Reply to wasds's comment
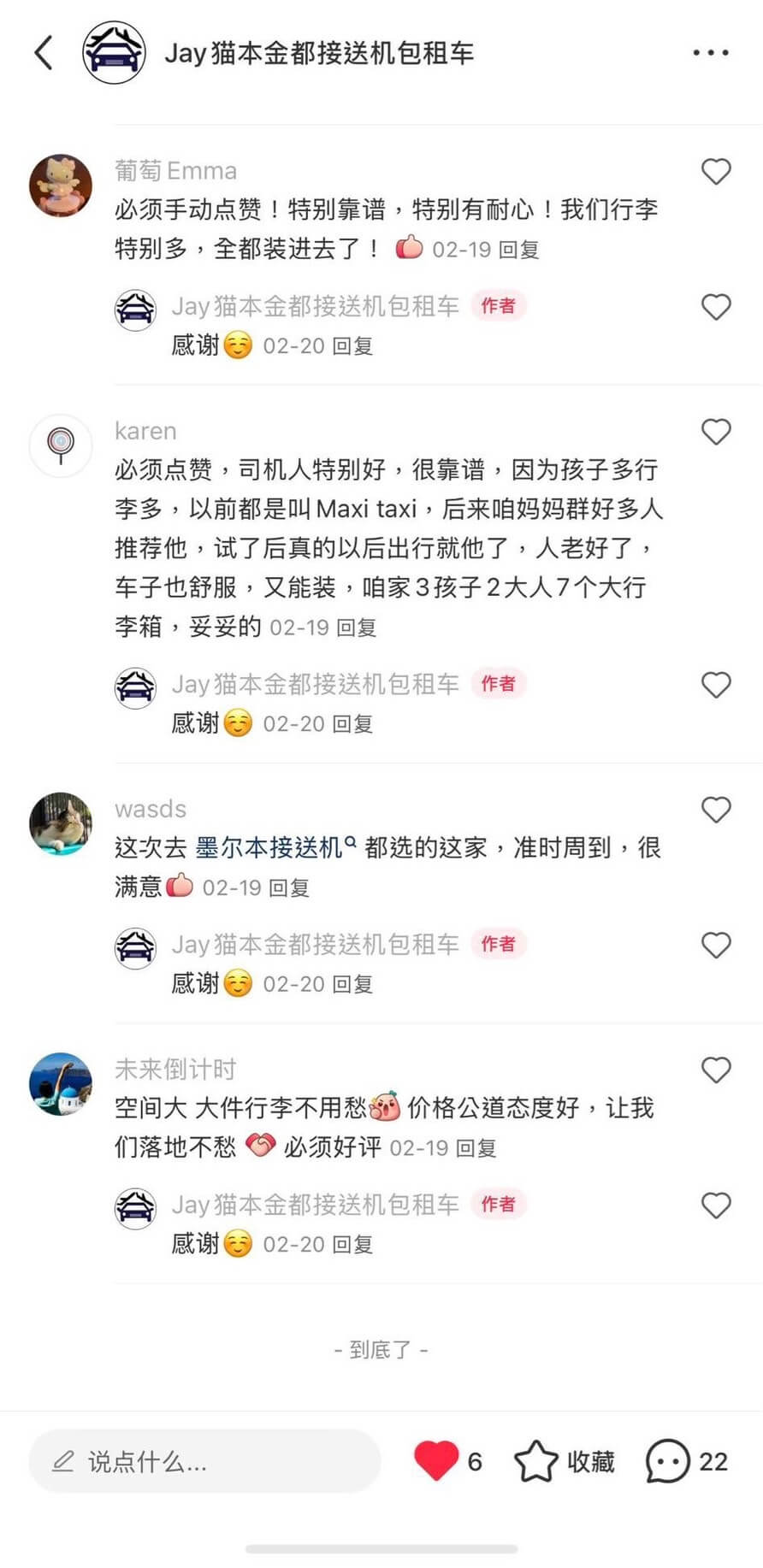Image resolution: width=763 pixels, height=1568 pixels. (x=288, y=887)
